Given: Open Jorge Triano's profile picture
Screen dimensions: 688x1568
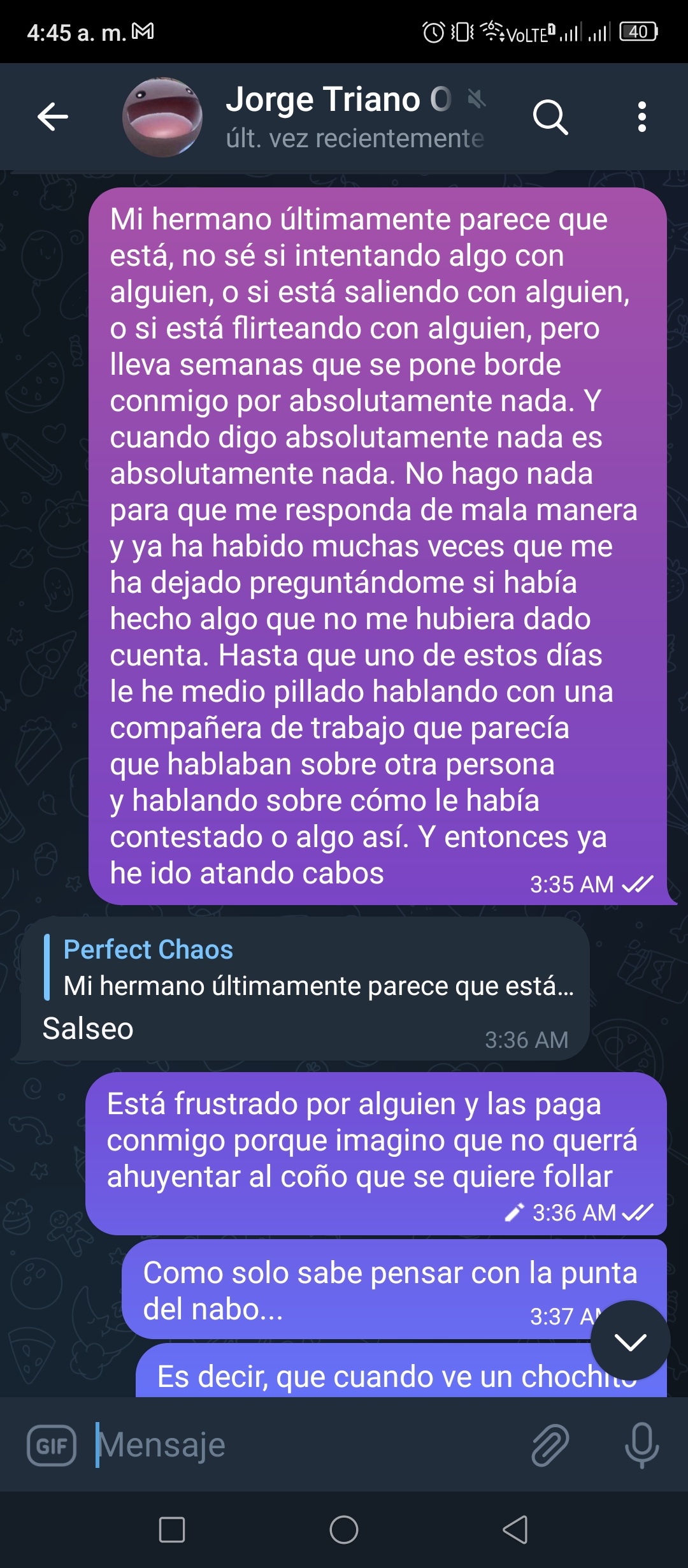Looking at the screenshot, I should (x=162, y=117).
